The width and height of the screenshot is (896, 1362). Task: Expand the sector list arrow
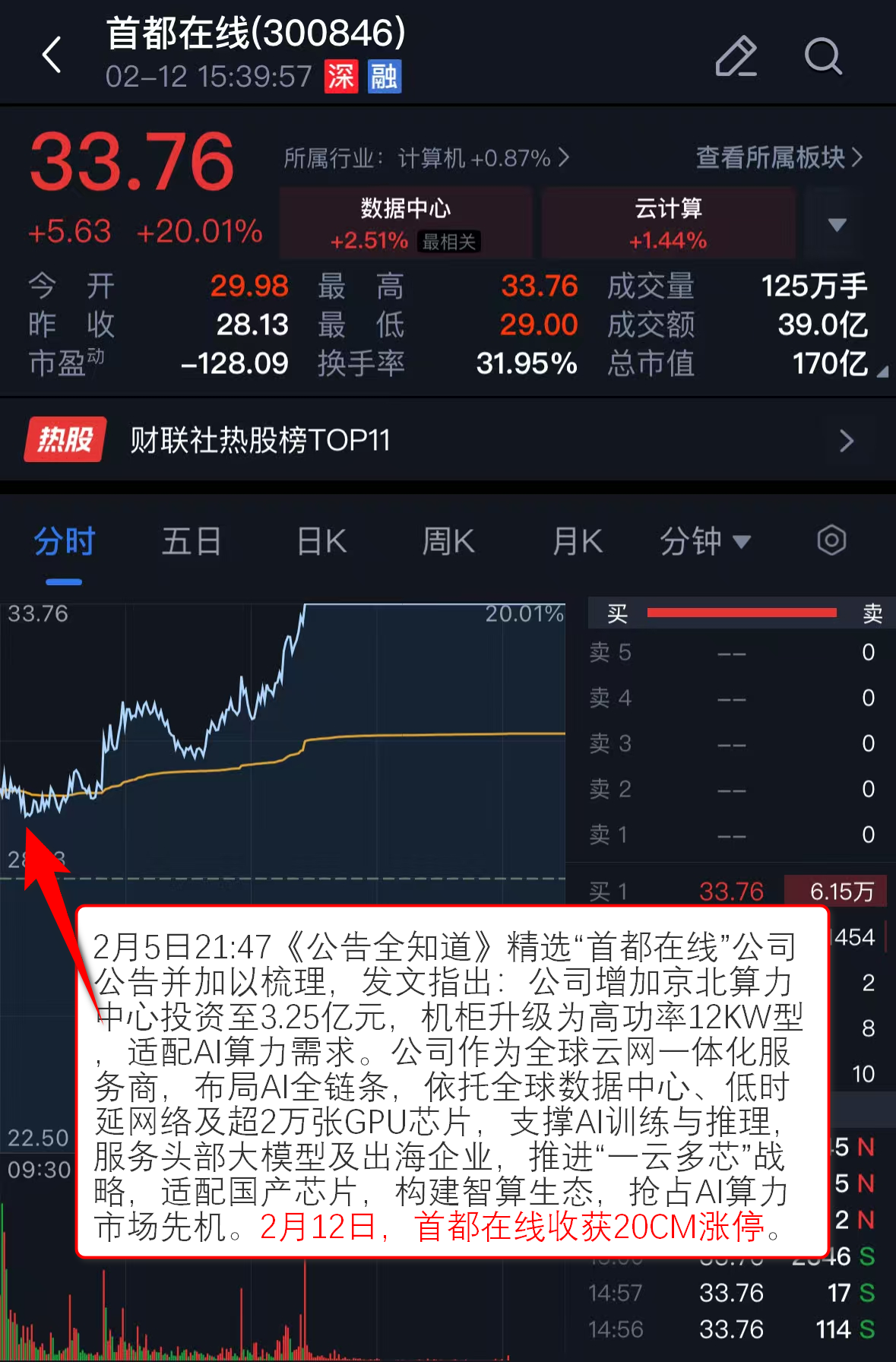pyautogui.click(x=837, y=225)
